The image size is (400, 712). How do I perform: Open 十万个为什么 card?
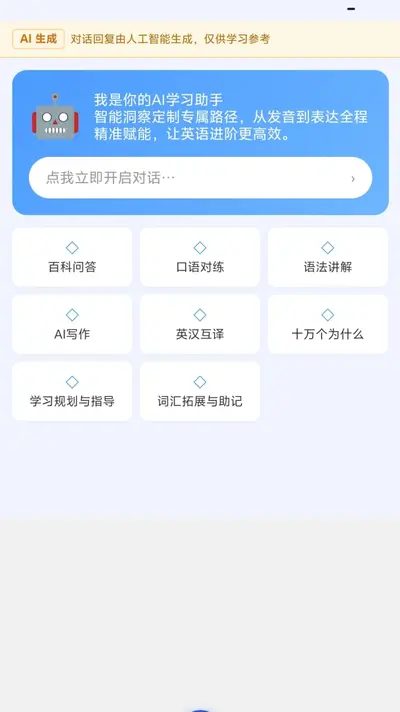click(x=328, y=324)
